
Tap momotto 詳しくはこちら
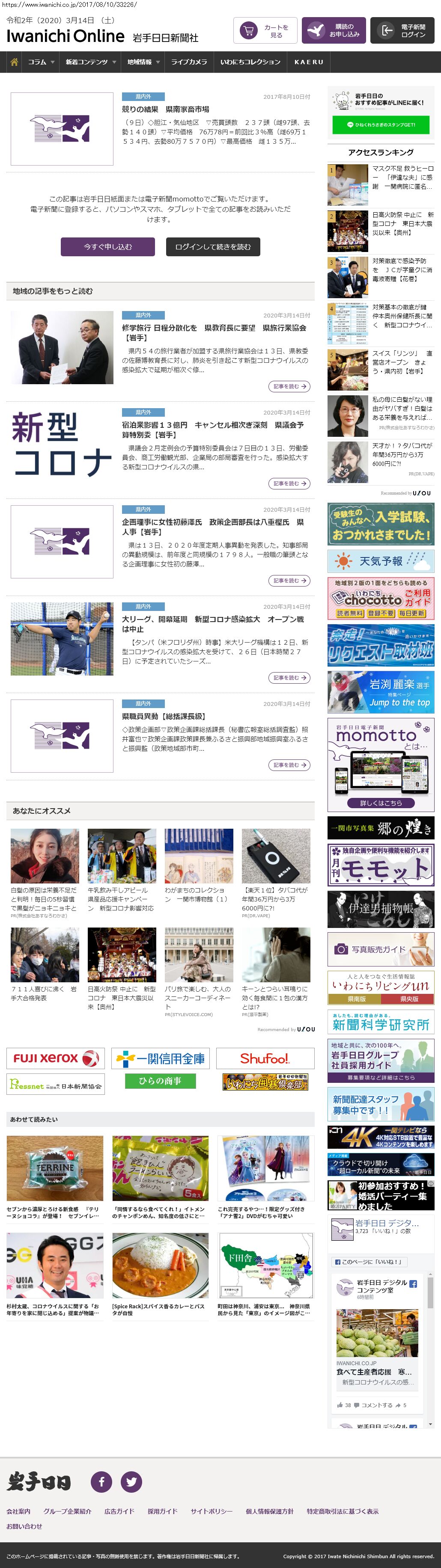381,803
